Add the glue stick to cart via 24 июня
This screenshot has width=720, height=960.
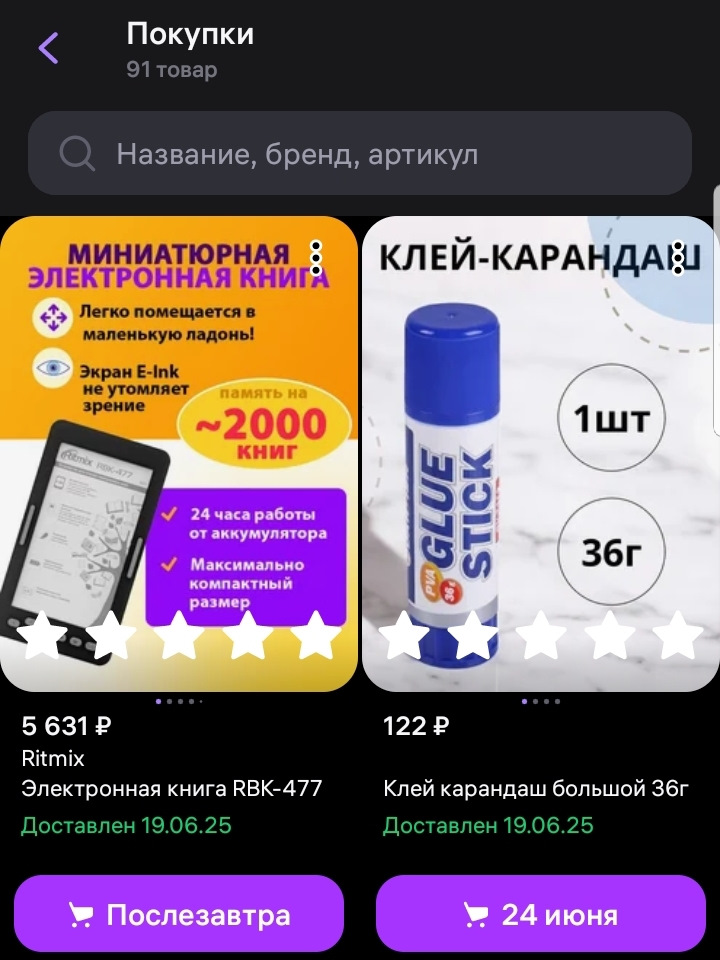[x=540, y=914]
